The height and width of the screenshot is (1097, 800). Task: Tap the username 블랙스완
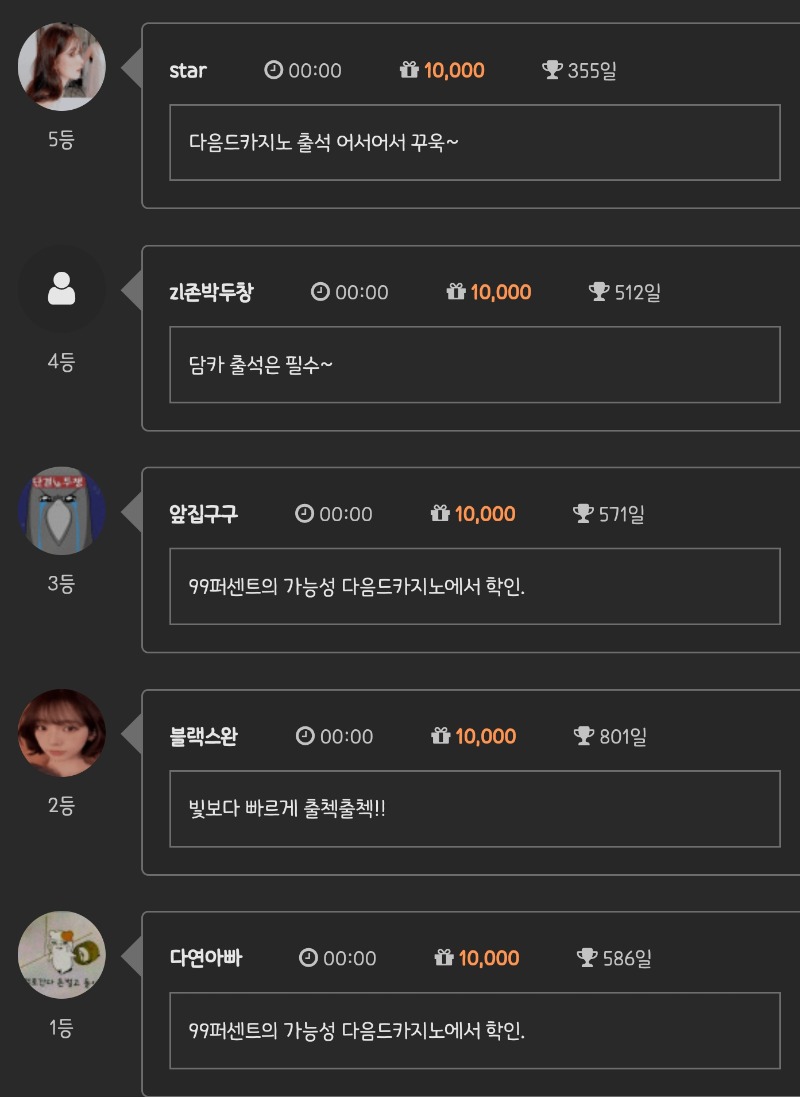tap(204, 736)
